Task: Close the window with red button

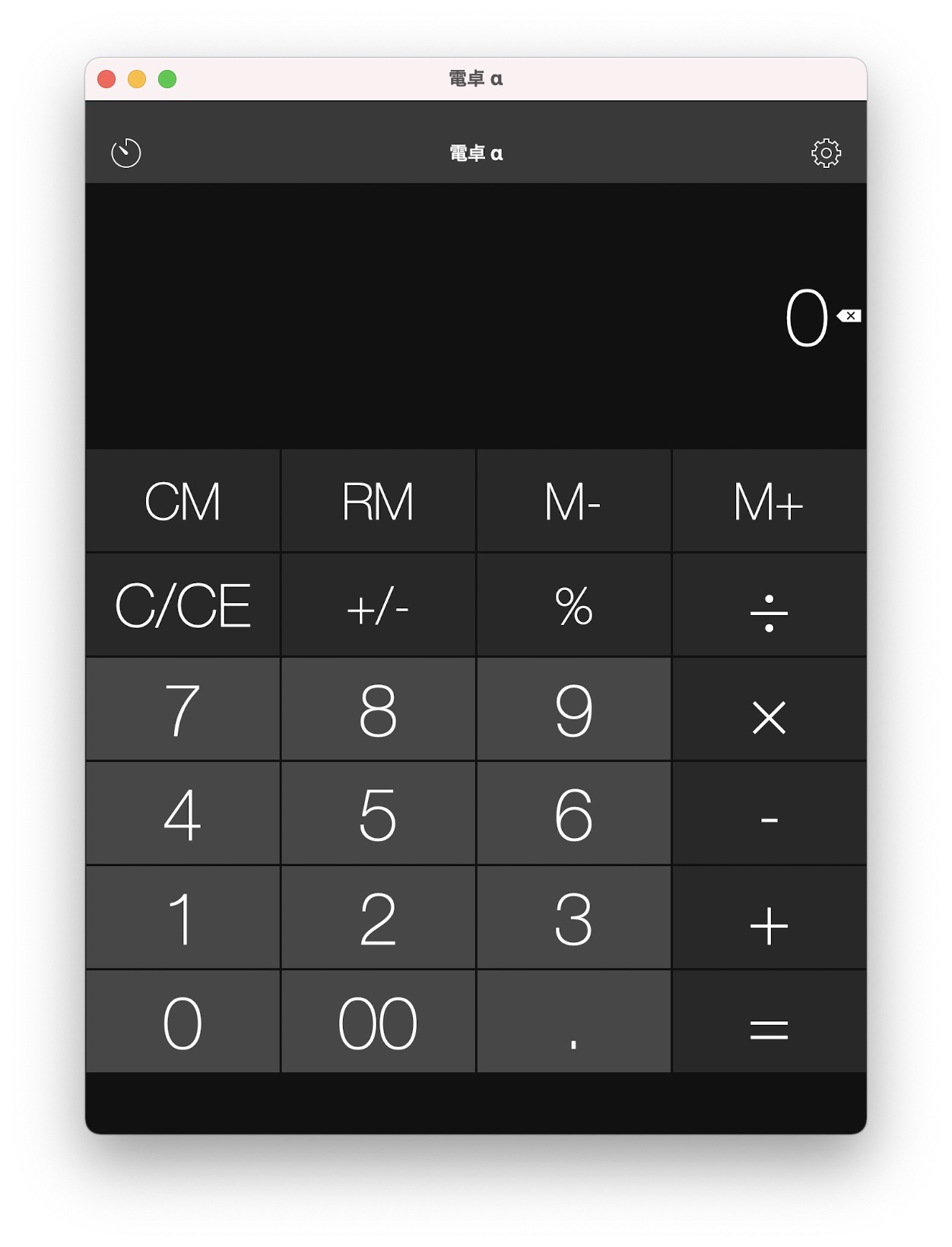Action: [106, 79]
